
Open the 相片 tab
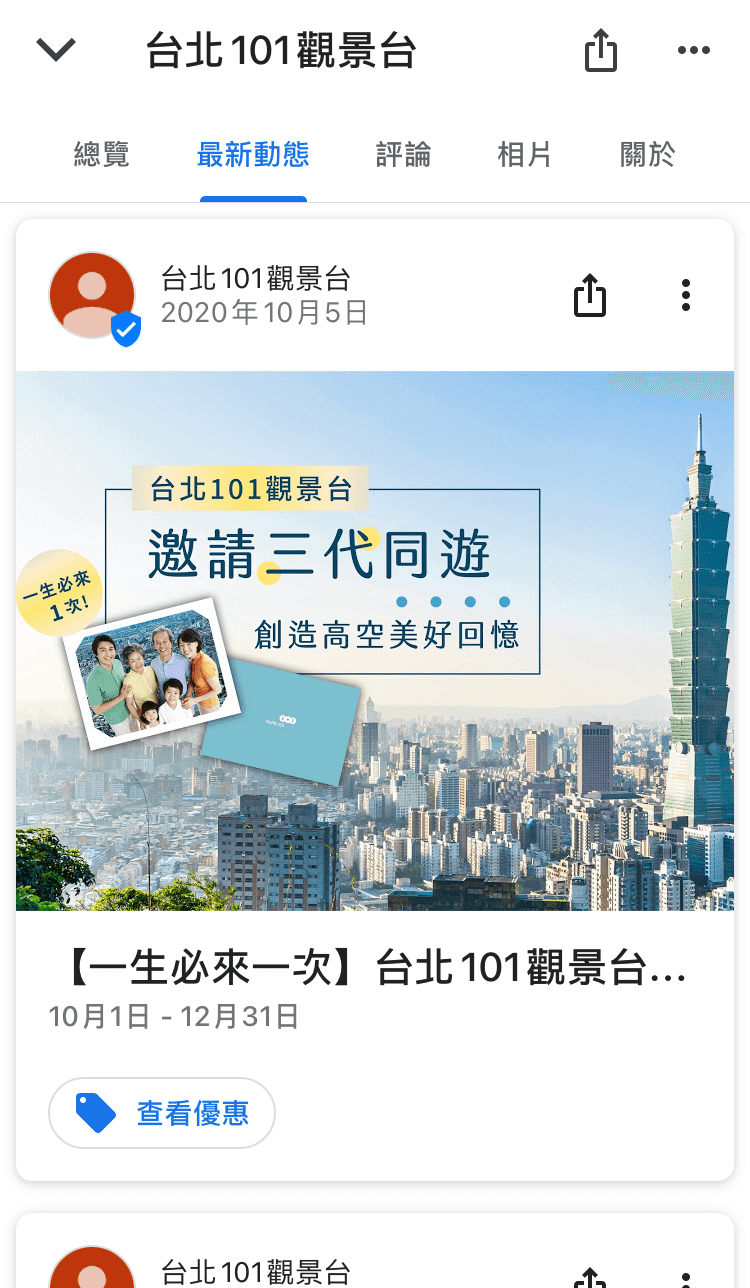525,155
